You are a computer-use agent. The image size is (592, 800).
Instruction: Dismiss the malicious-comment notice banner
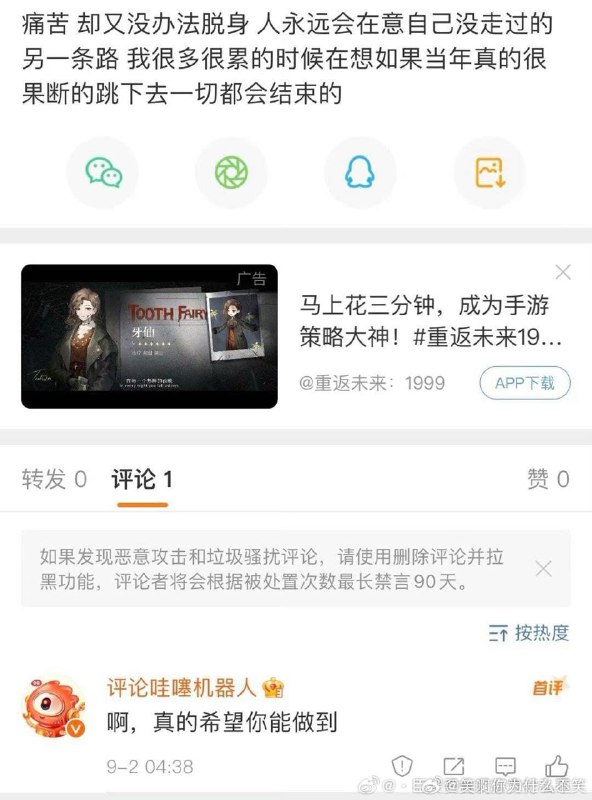(543, 568)
